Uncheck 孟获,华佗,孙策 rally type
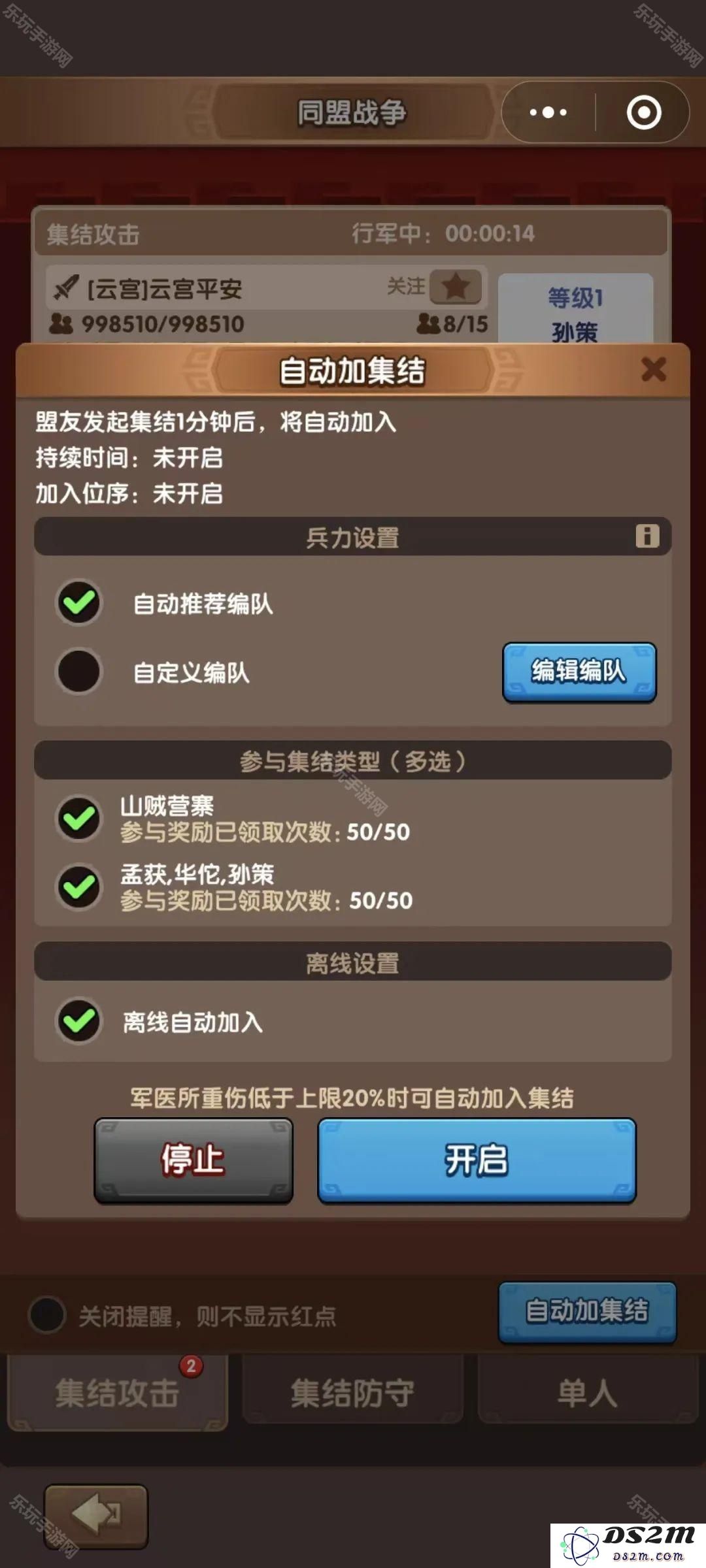The height and width of the screenshot is (1568, 706). coord(79,887)
